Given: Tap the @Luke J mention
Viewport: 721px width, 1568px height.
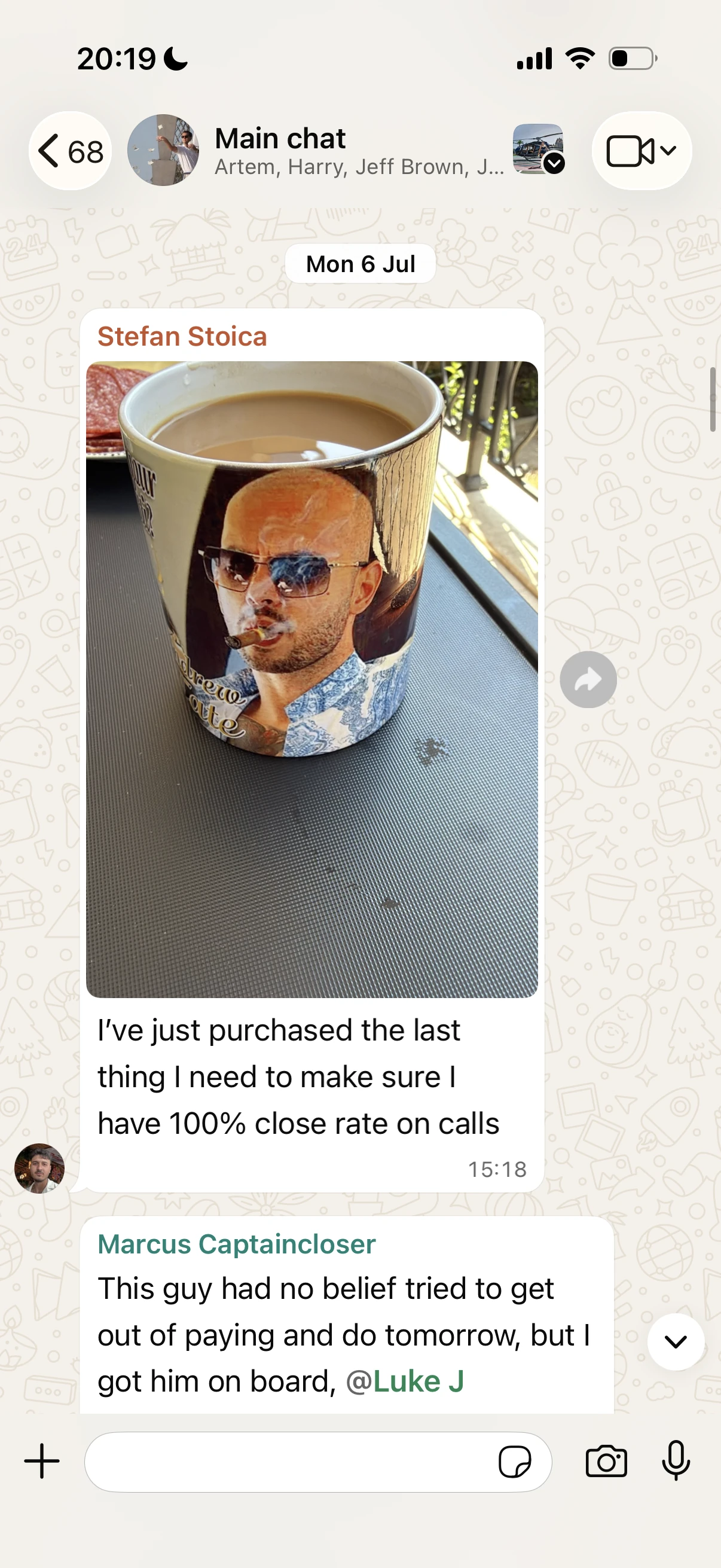Looking at the screenshot, I should 405,1381.
